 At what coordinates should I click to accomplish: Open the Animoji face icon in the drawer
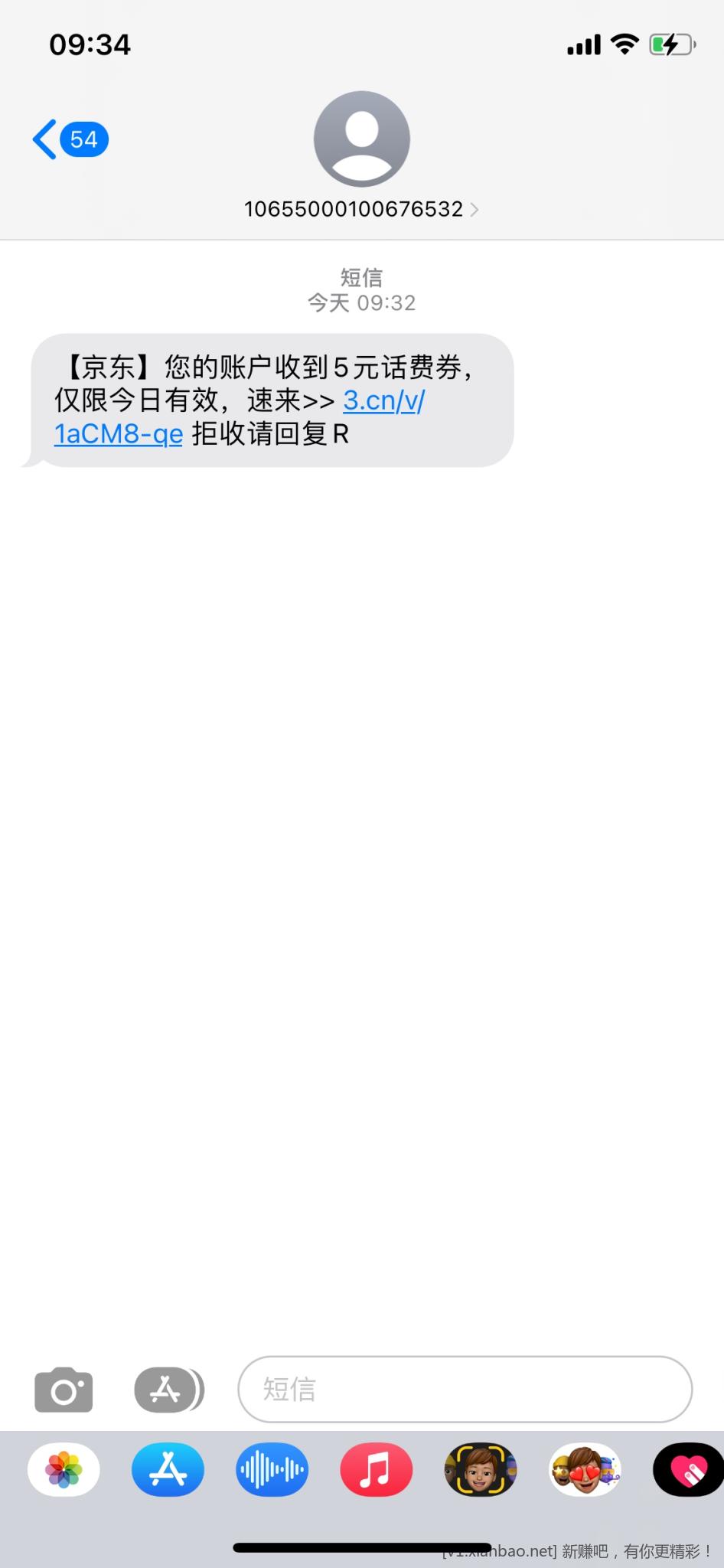coord(480,1469)
